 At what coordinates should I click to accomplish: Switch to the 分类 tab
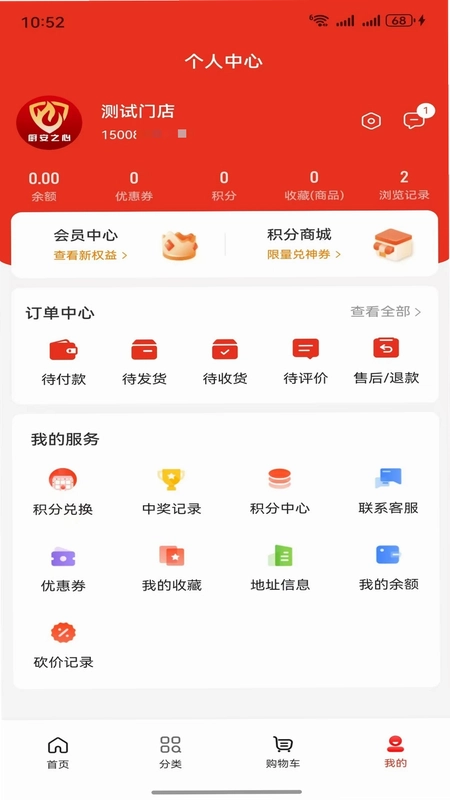(170, 753)
